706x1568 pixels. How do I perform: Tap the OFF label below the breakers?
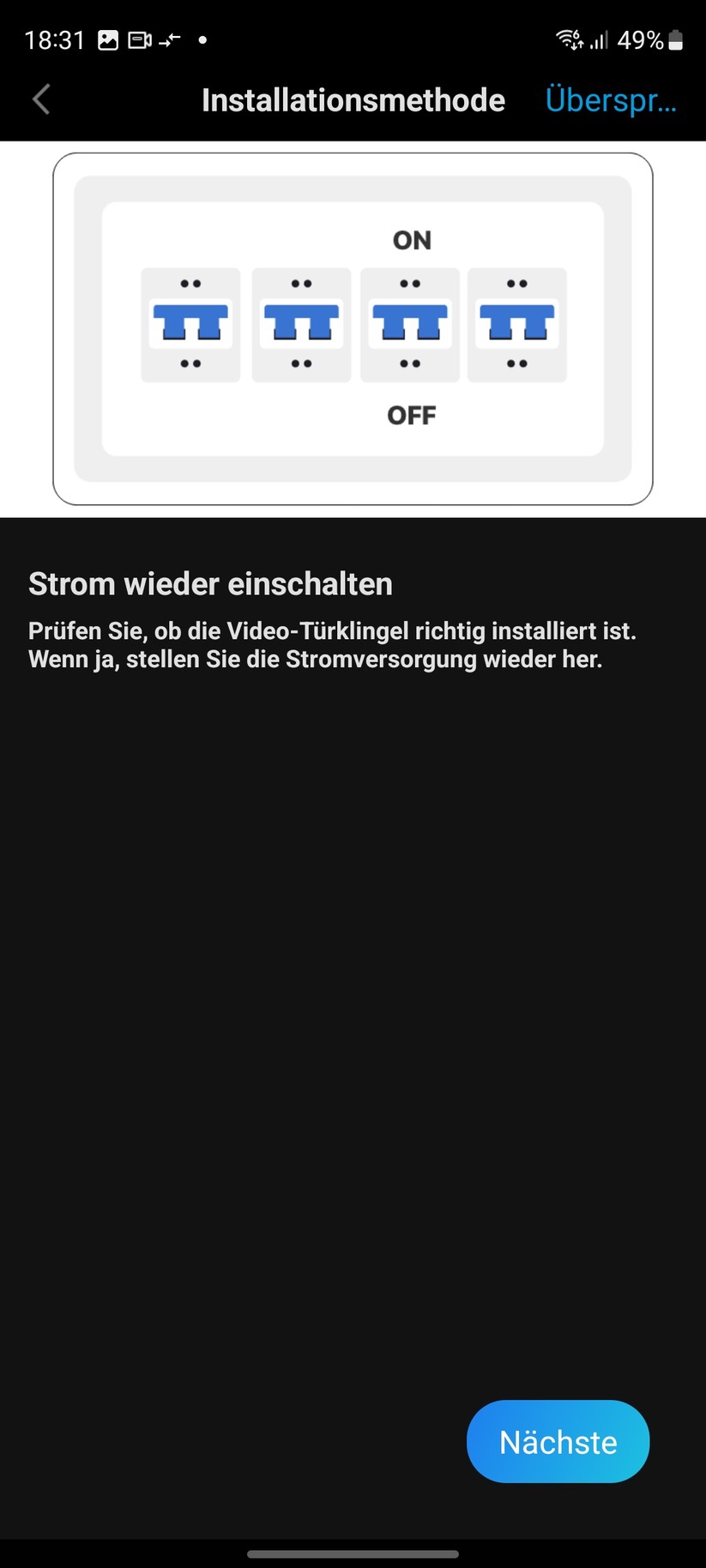pyautogui.click(x=412, y=415)
